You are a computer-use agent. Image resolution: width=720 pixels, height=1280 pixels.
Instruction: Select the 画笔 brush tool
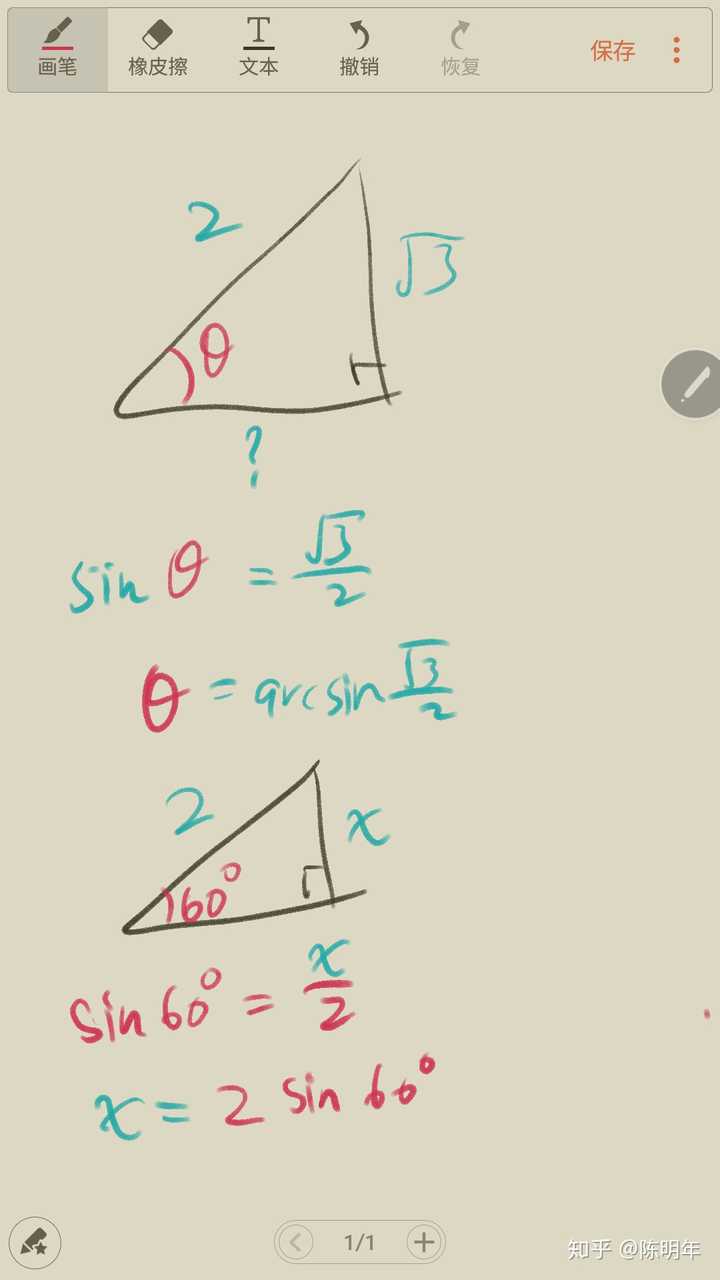click(x=58, y=49)
